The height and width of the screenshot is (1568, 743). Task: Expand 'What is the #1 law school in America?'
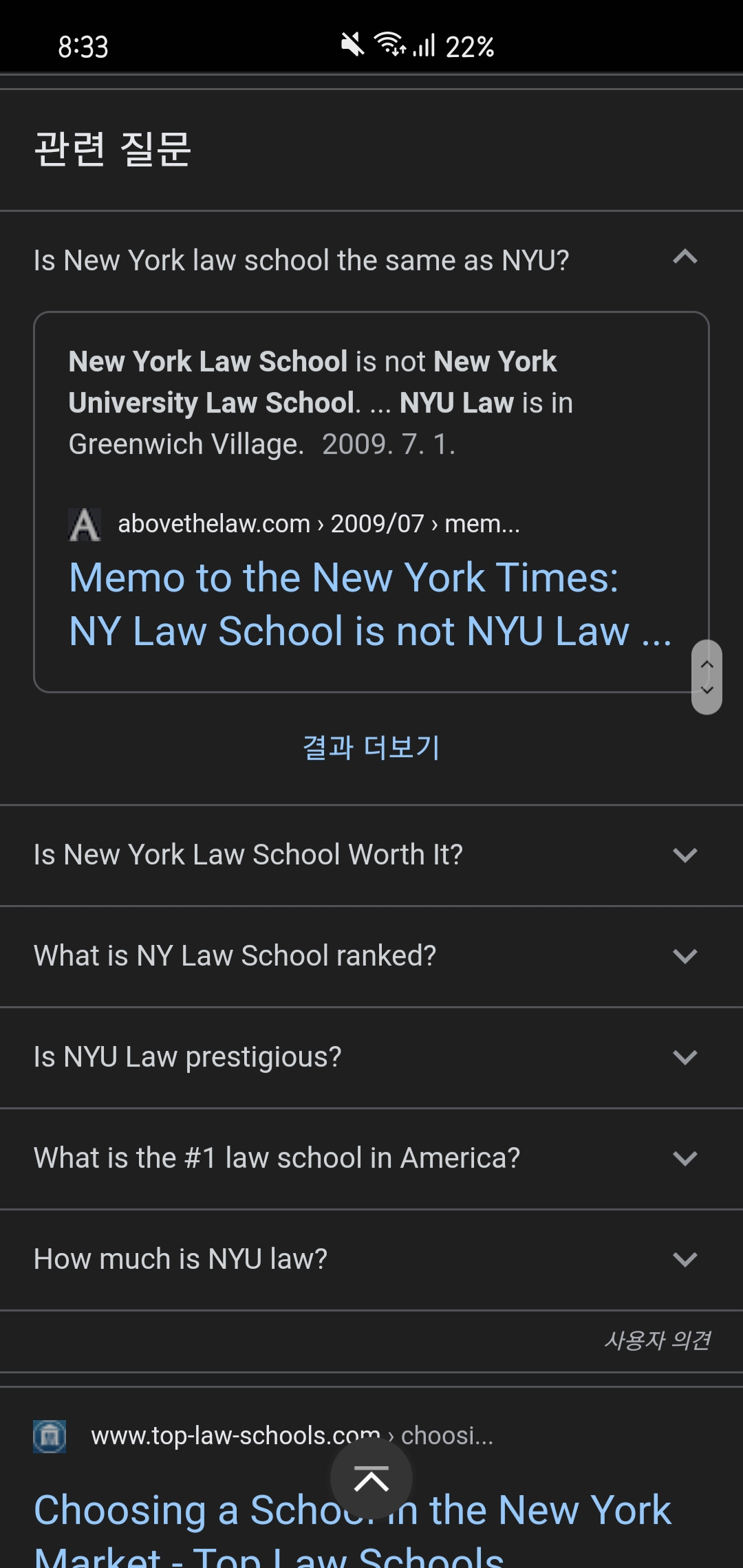tap(371, 1158)
